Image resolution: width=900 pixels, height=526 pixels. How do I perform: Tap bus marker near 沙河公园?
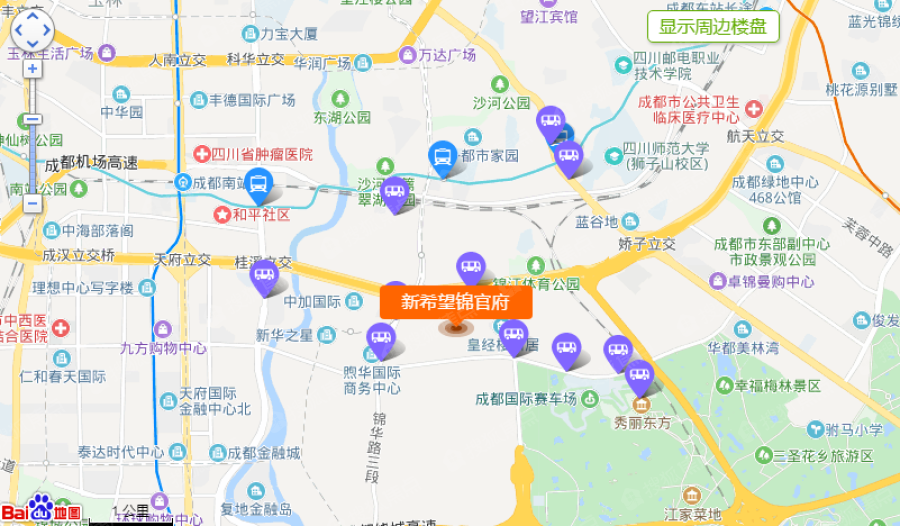click(550, 122)
